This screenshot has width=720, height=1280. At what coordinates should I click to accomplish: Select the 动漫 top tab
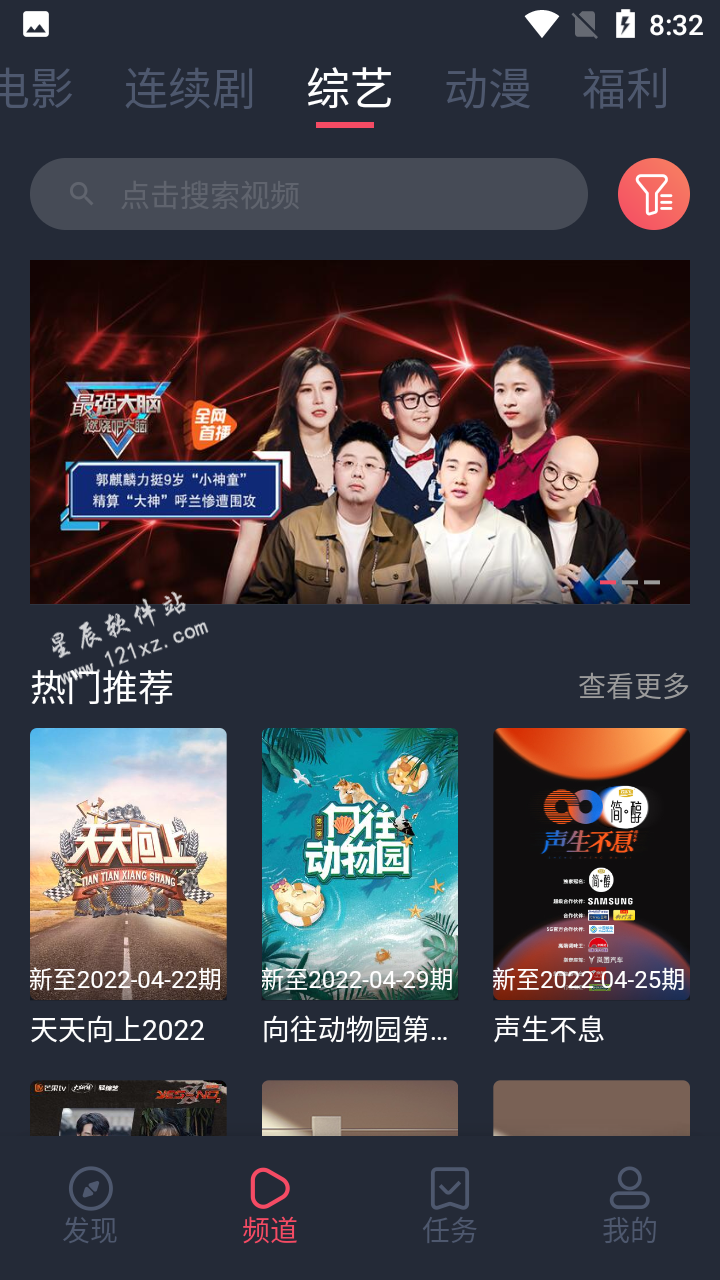pyautogui.click(x=487, y=89)
